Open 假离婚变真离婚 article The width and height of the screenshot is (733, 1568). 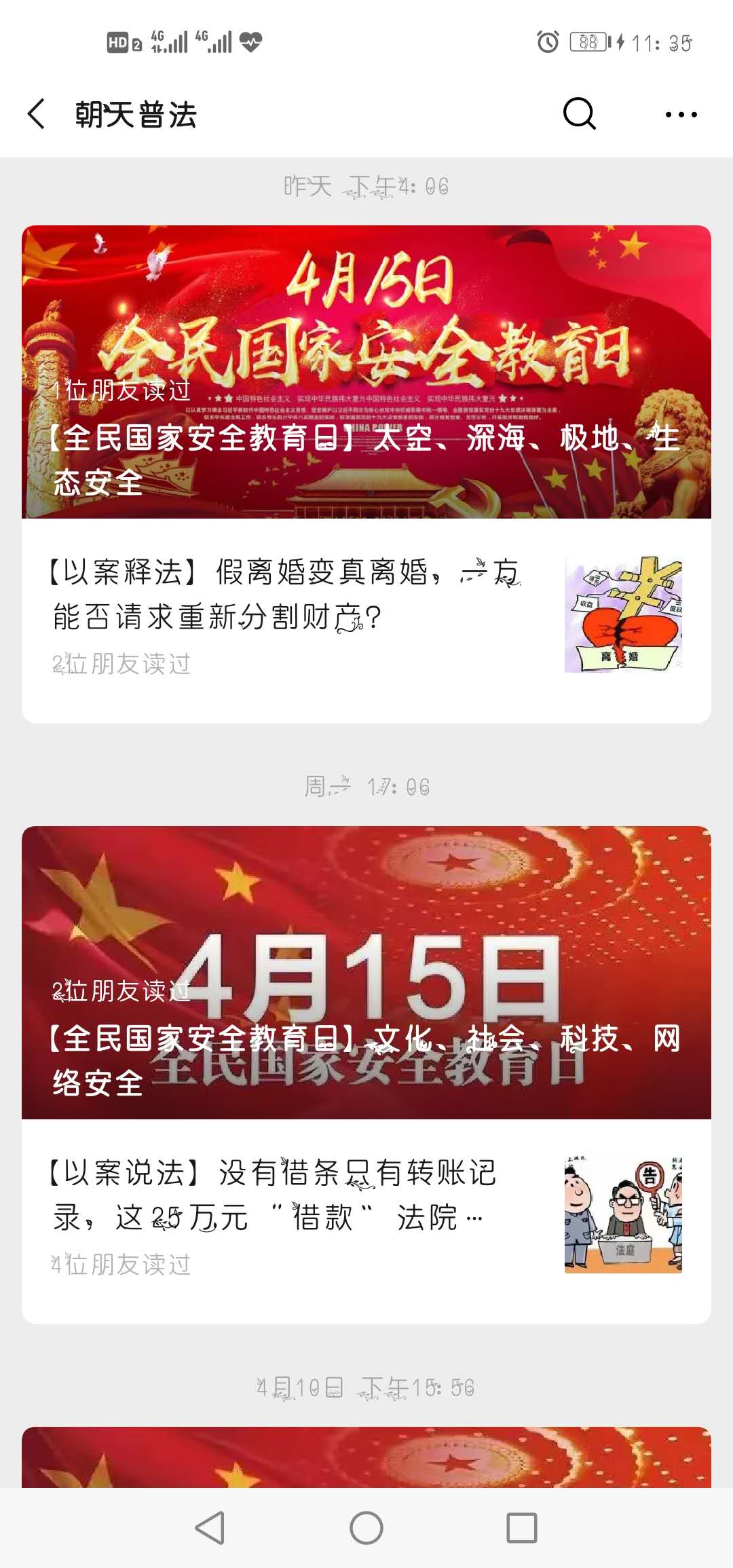point(285,595)
